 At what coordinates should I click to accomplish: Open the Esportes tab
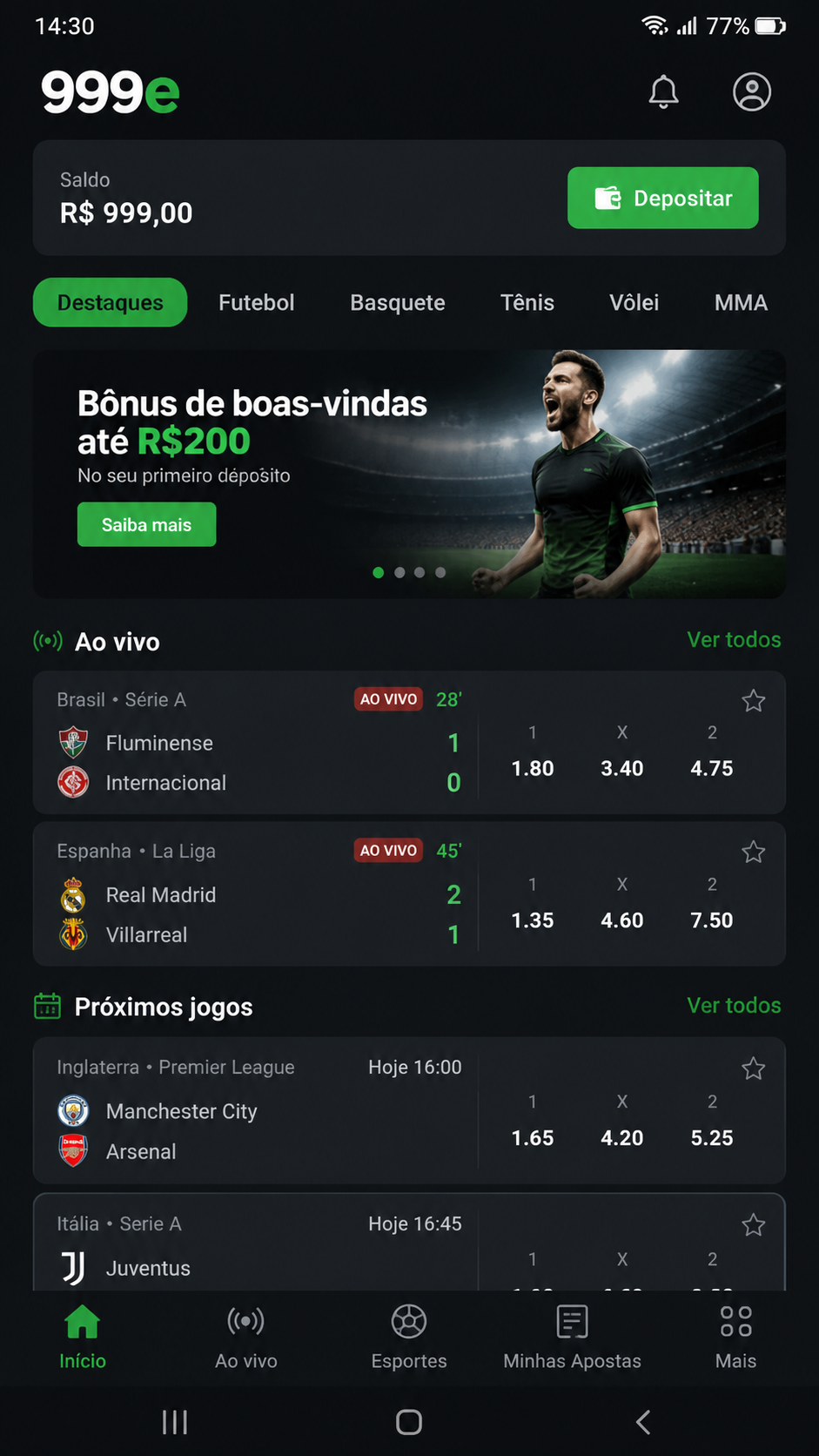click(409, 1338)
